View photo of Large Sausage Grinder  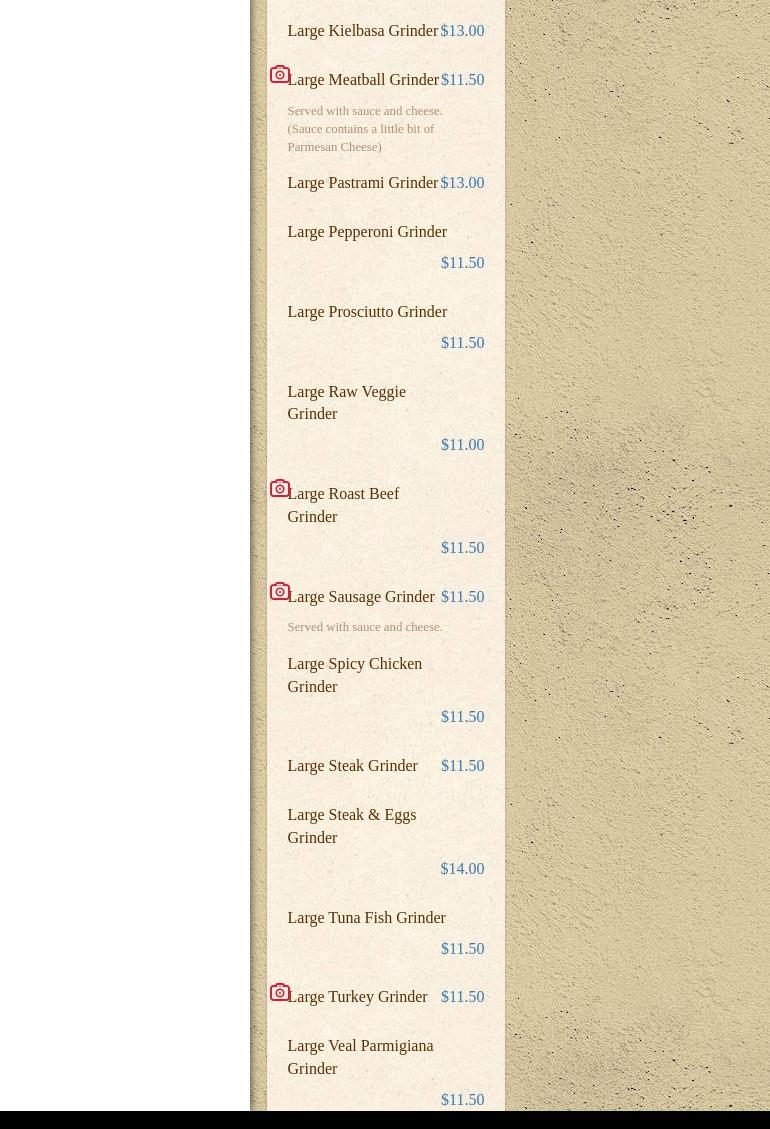(280, 592)
